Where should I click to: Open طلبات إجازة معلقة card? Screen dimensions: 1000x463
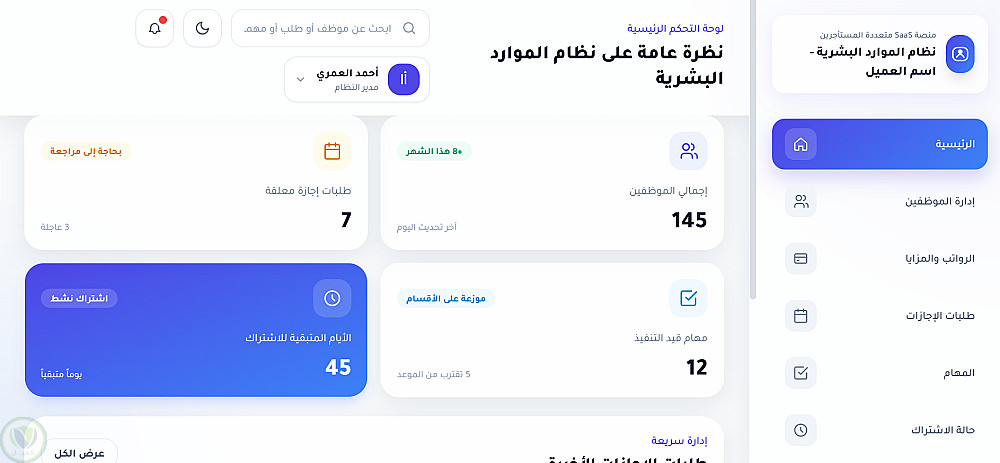pos(196,182)
